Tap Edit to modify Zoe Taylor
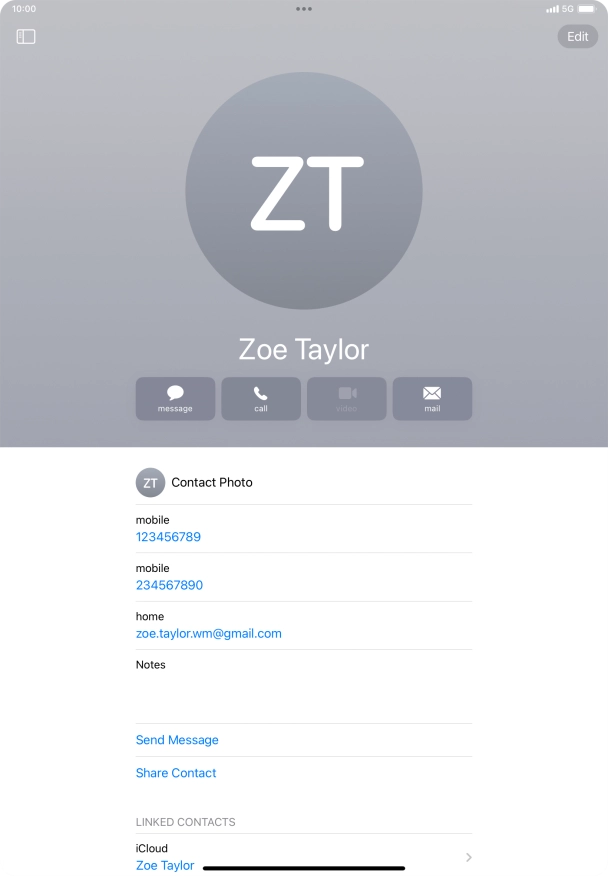The width and height of the screenshot is (608, 876). [577, 37]
